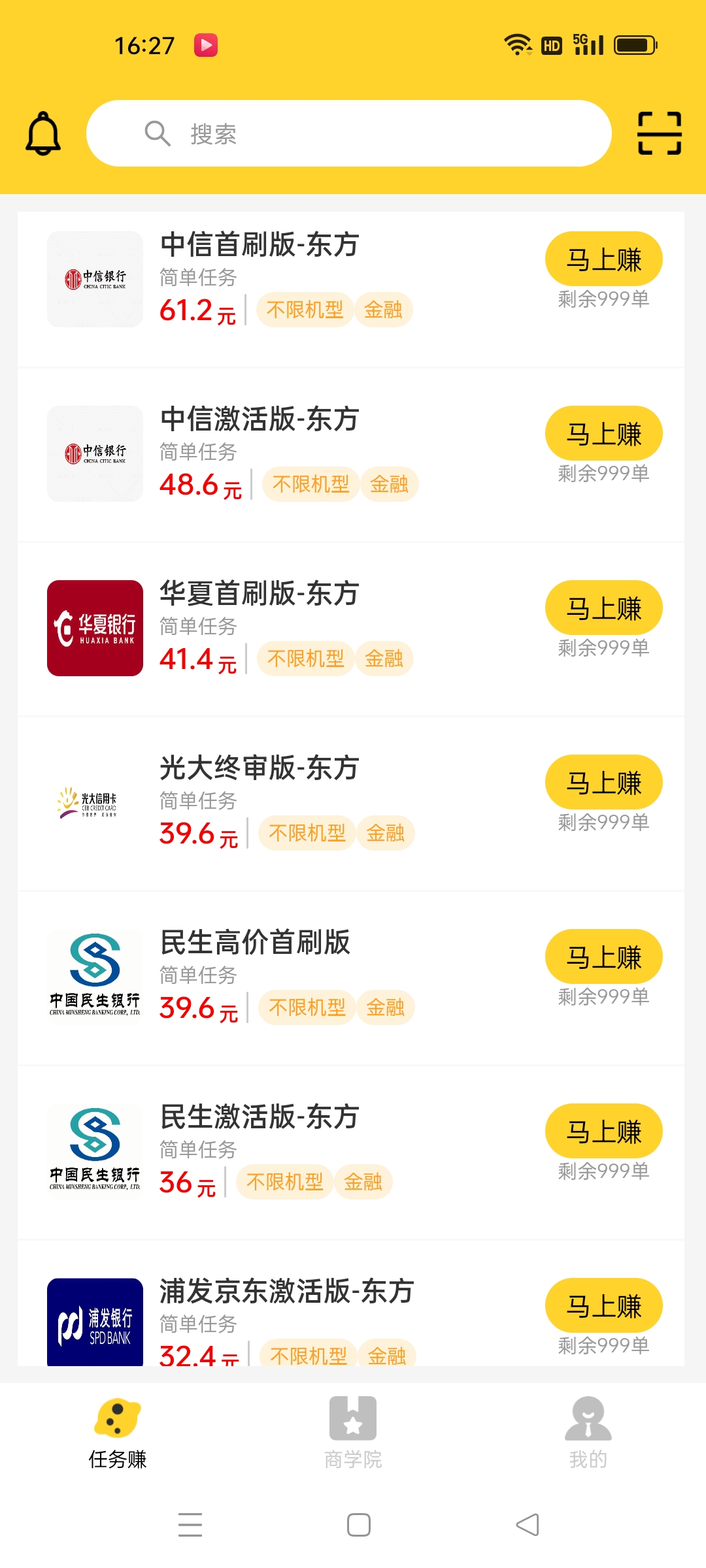The height and width of the screenshot is (1568, 706).
Task: Tap 马上赚 for 民生激活版-东方
Action: point(603,1132)
